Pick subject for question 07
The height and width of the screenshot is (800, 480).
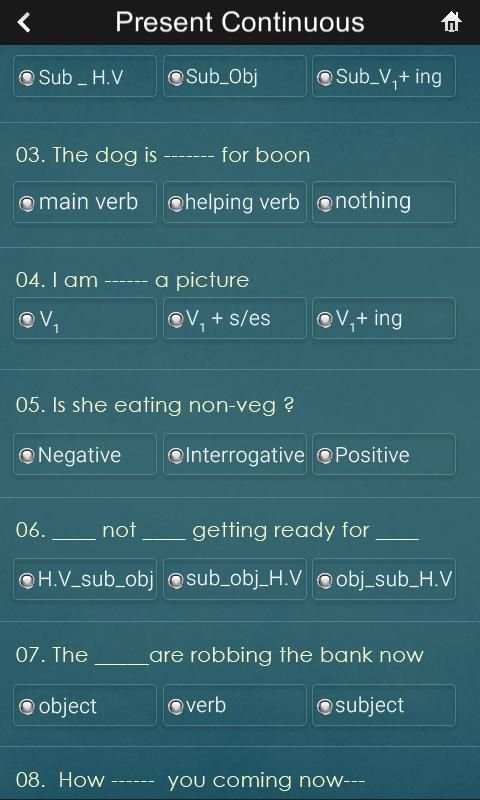tap(384, 705)
